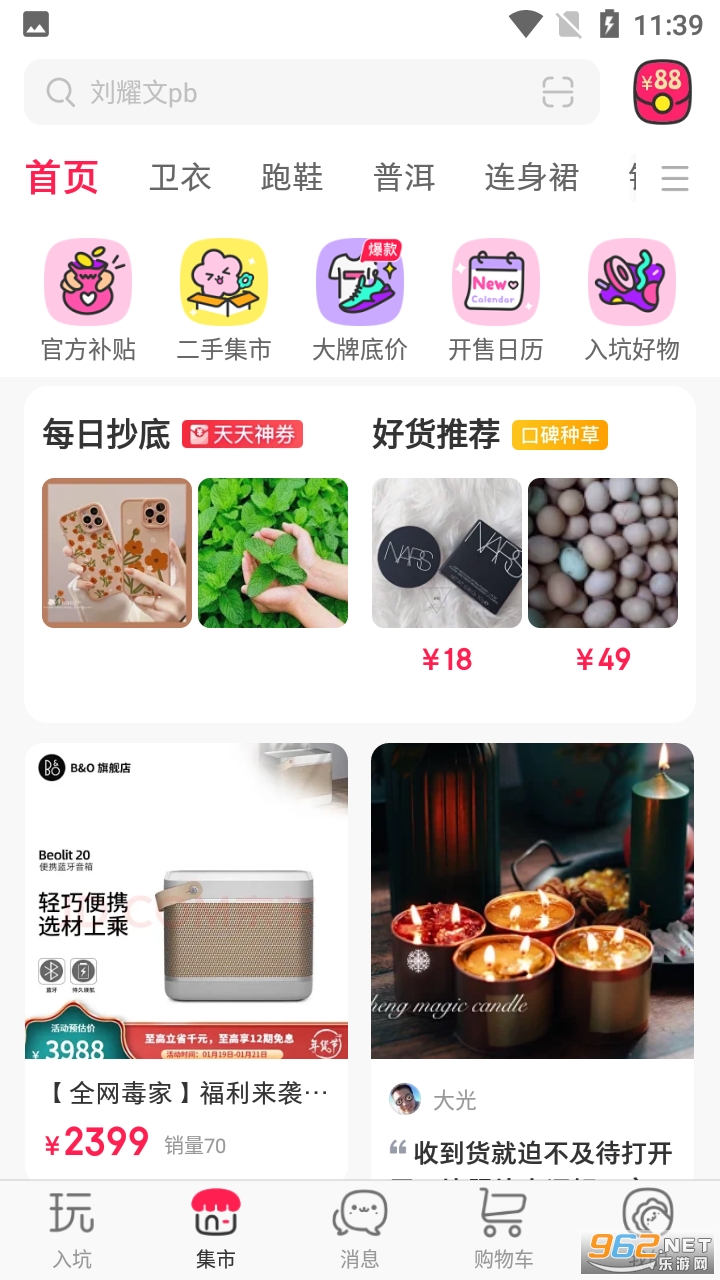720x1280 pixels.
Task: Open 大光's candle review post
Action: (532, 950)
